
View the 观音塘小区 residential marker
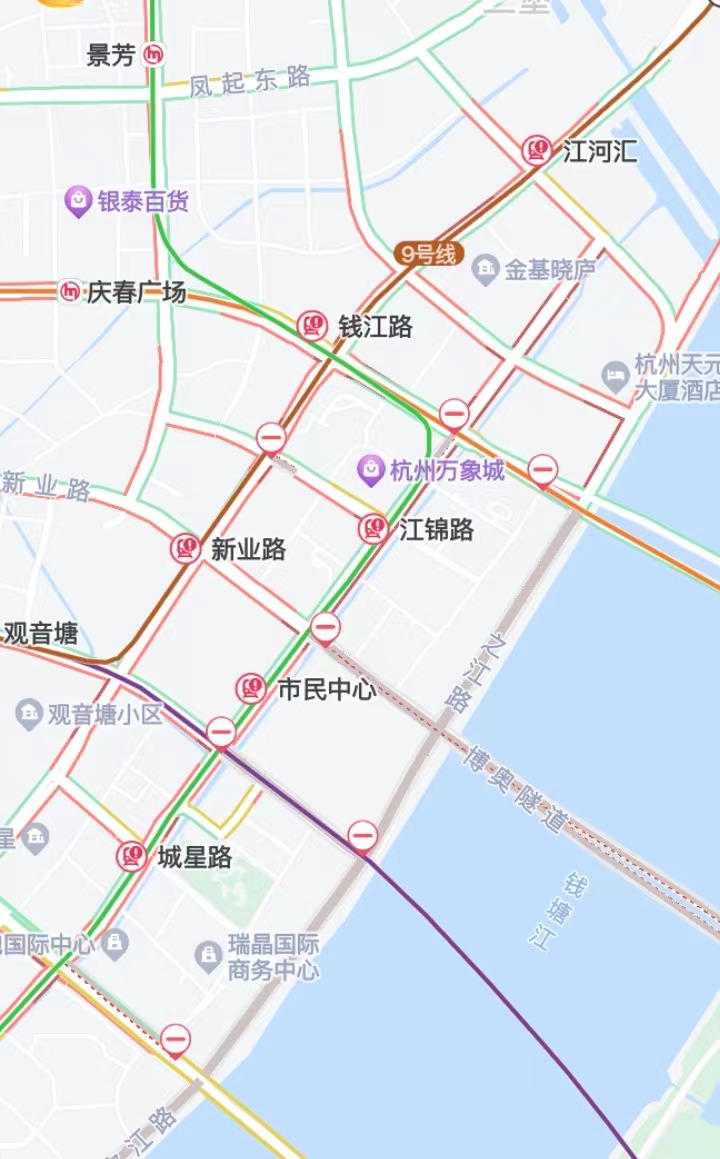click(28, 714)
